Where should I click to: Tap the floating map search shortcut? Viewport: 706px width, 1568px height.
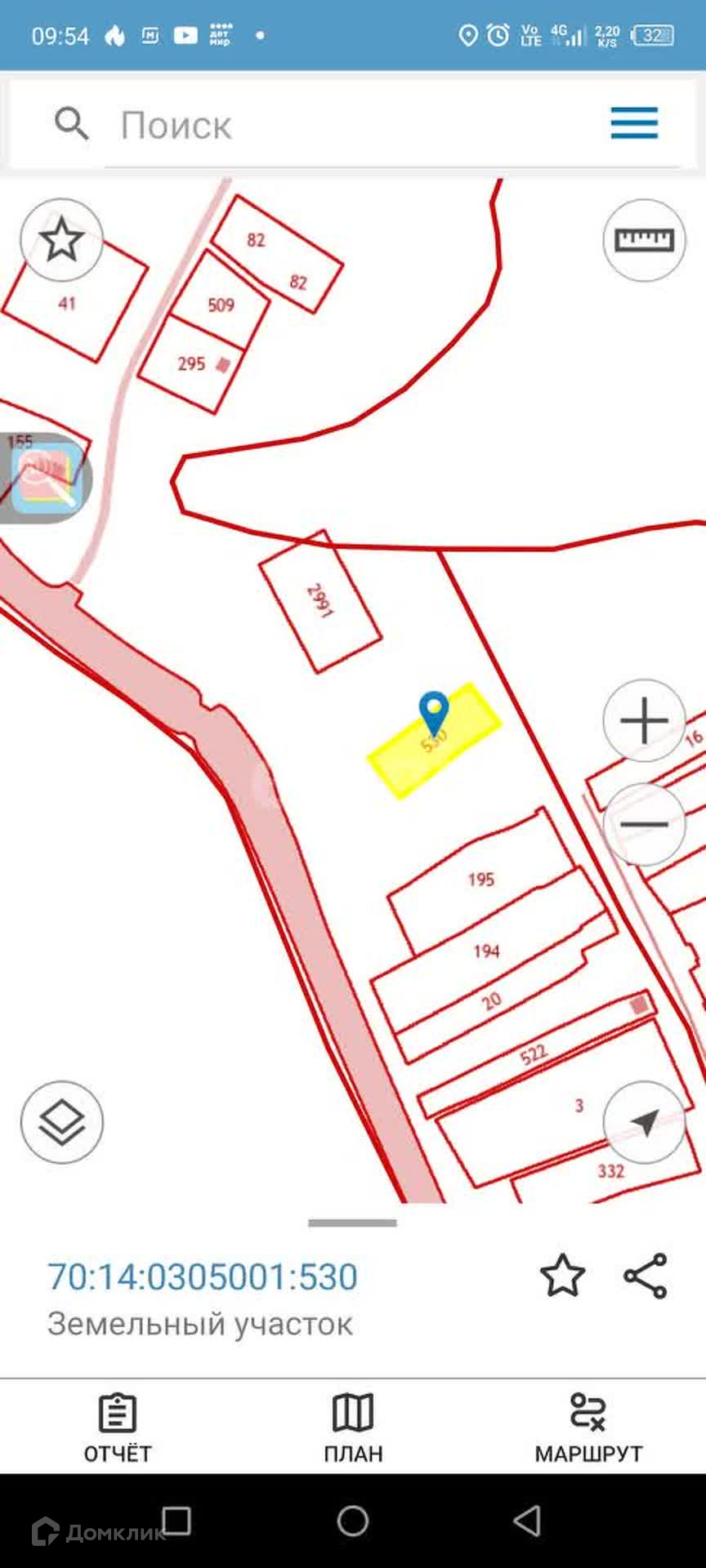(x=47, y=478)
